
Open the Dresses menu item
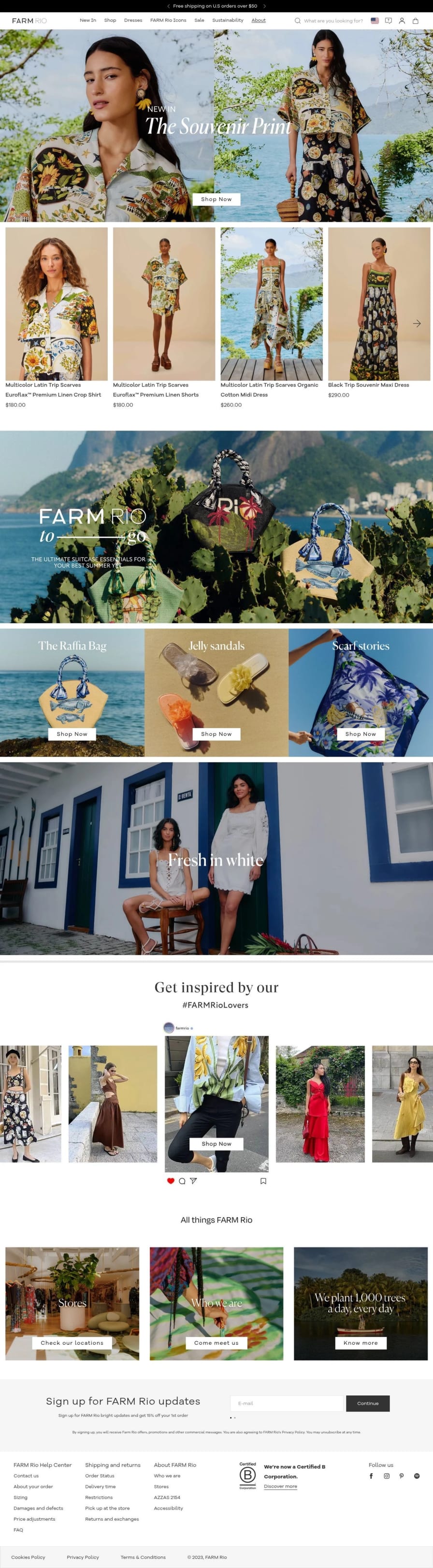point(133,20)
